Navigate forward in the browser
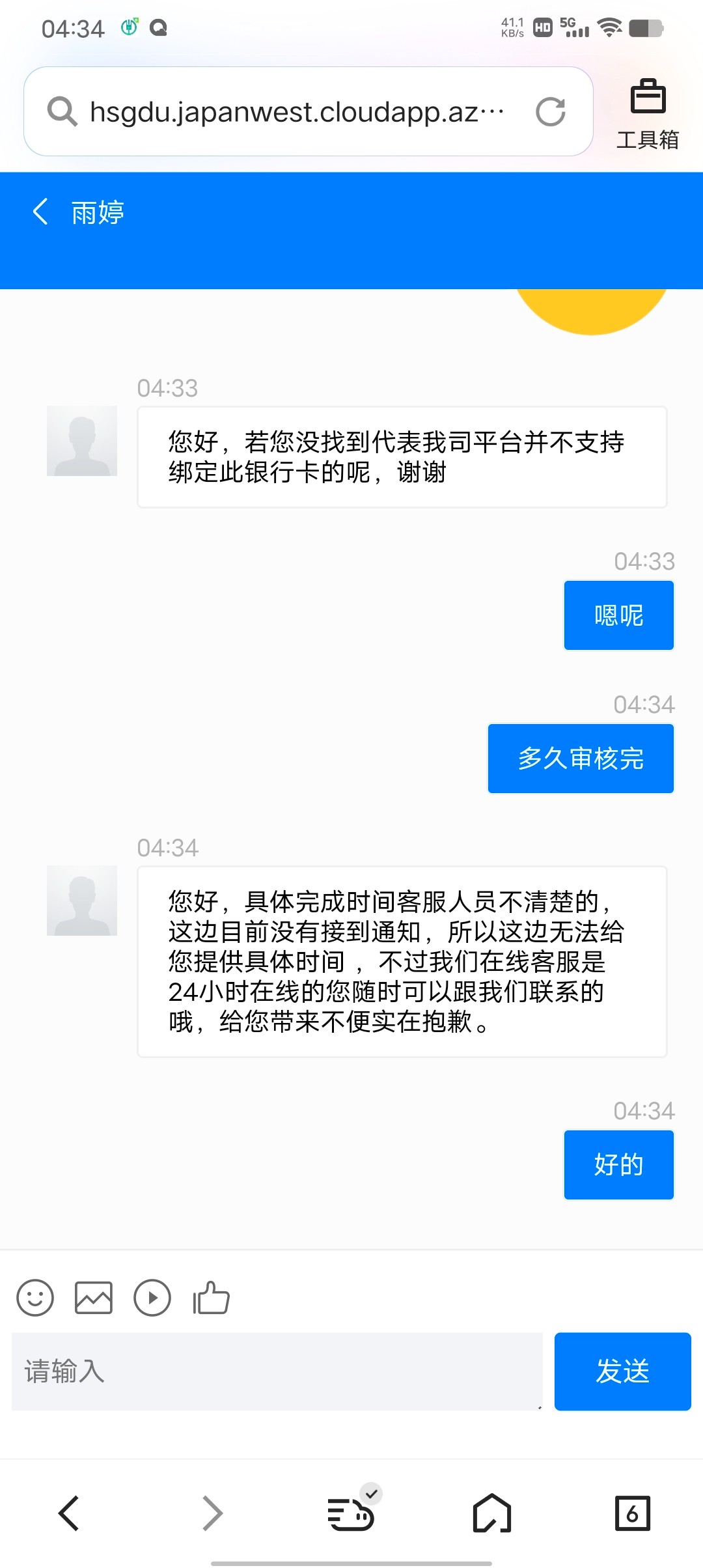This screenshot has height=1568, width=703. pyautogui.click(x=212, y=1513)
